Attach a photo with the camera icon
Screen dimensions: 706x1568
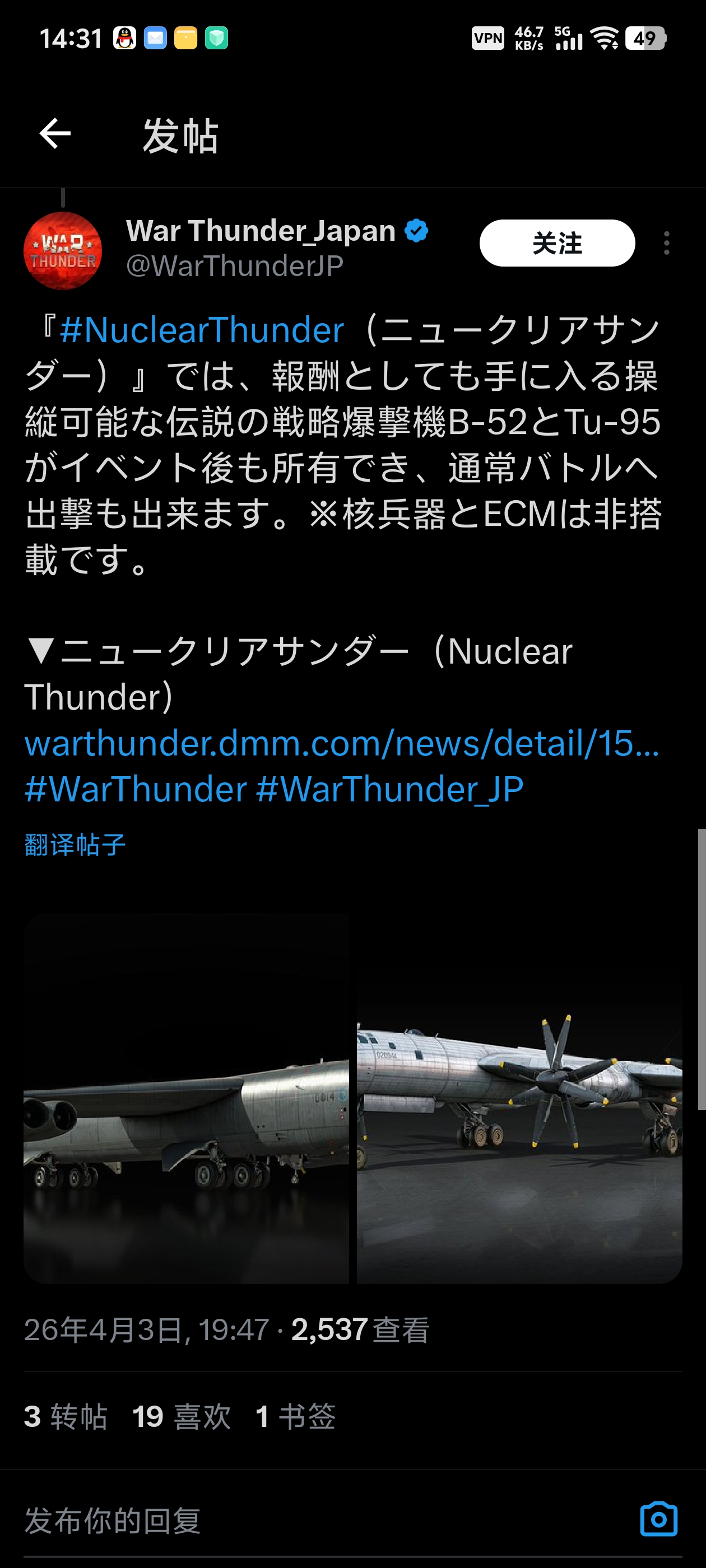[x=658, y=1519]
